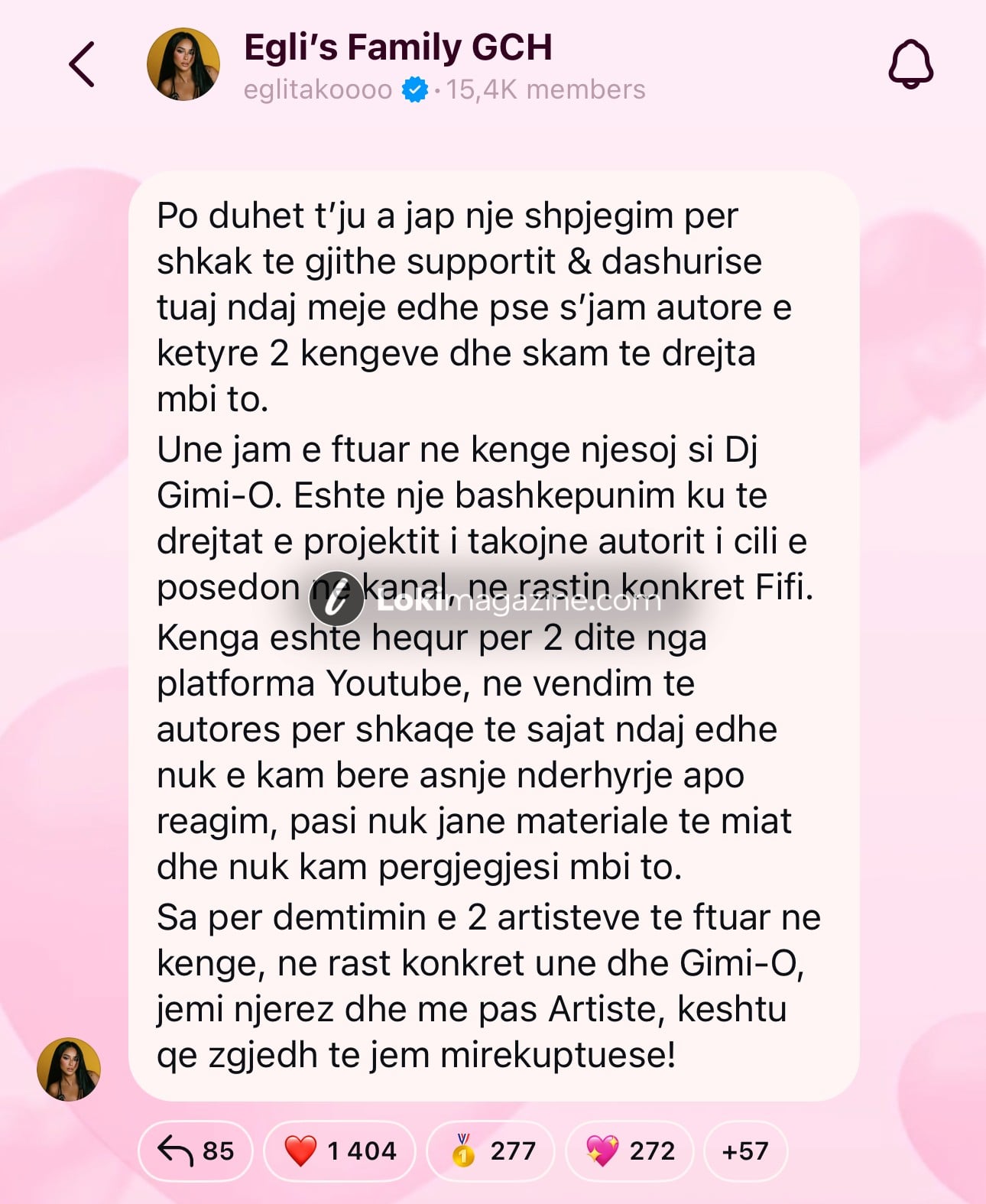Open the sender avatar beside the message

(69, 1069)
